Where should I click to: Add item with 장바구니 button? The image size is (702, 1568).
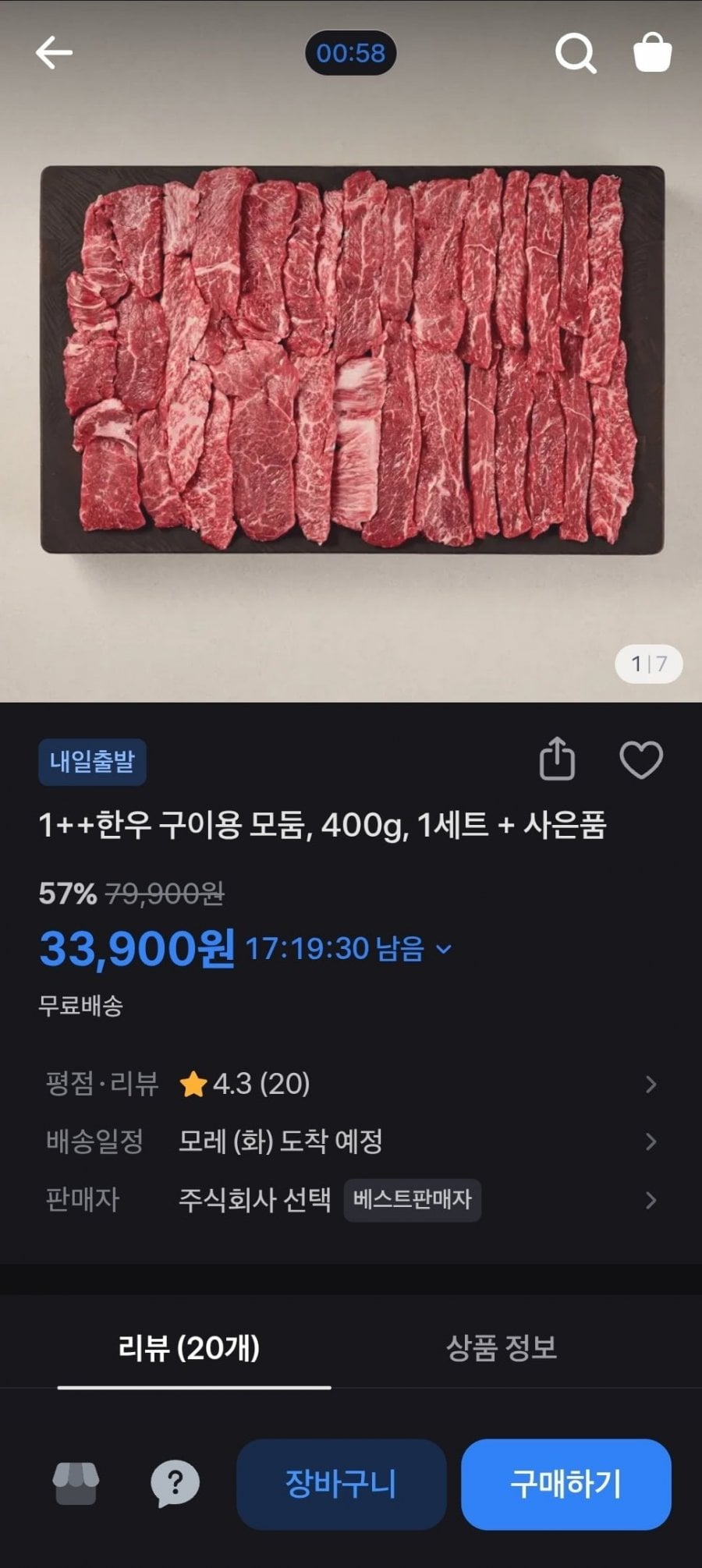[x=341, y=1484]
